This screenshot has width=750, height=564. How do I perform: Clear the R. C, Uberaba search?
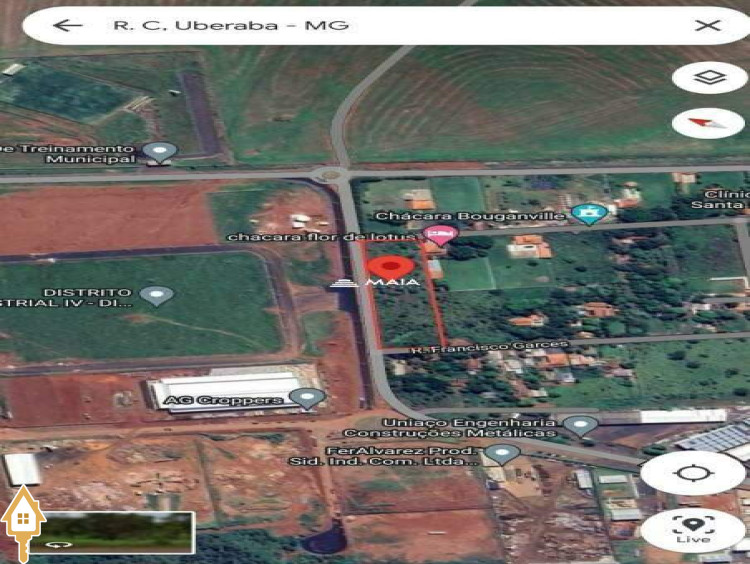(x=707, y=25)
